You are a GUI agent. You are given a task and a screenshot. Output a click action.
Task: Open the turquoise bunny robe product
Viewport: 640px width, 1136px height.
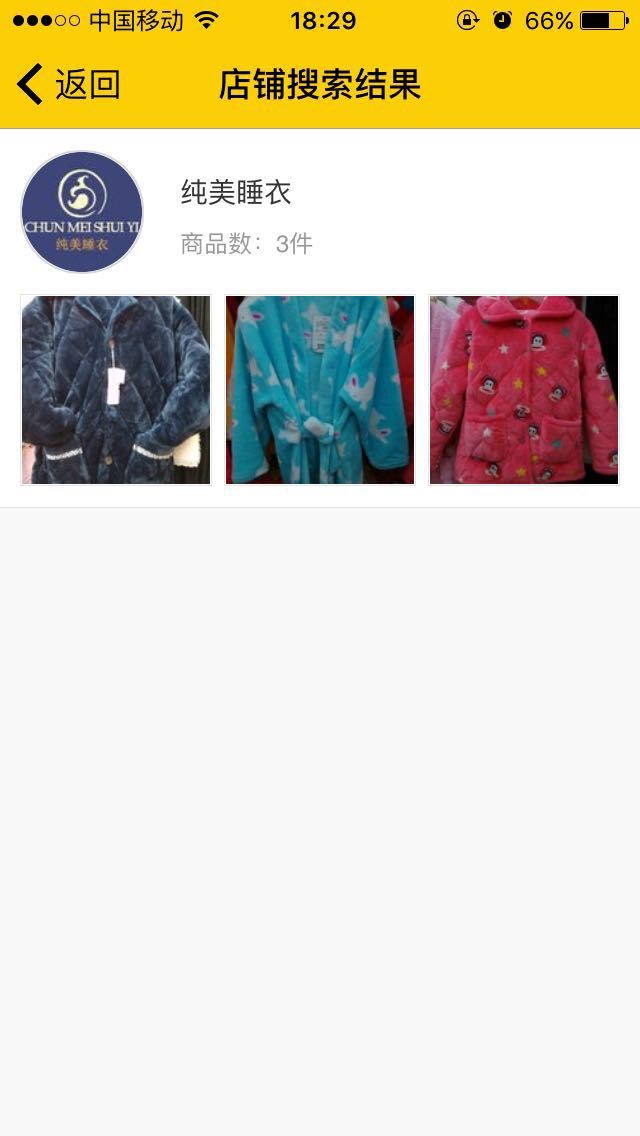(x=320, y=390)
